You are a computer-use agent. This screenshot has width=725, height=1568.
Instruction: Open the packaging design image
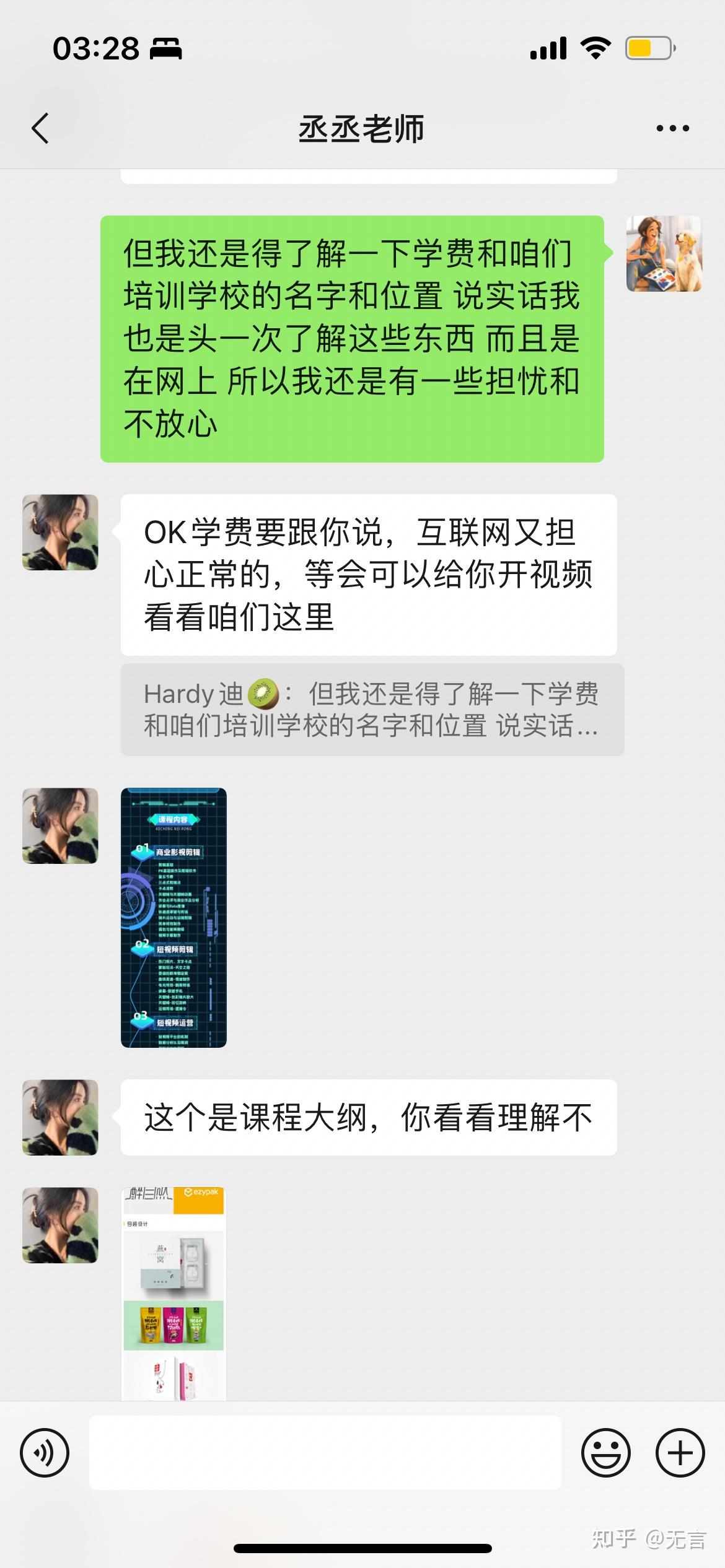[174, 1293]
